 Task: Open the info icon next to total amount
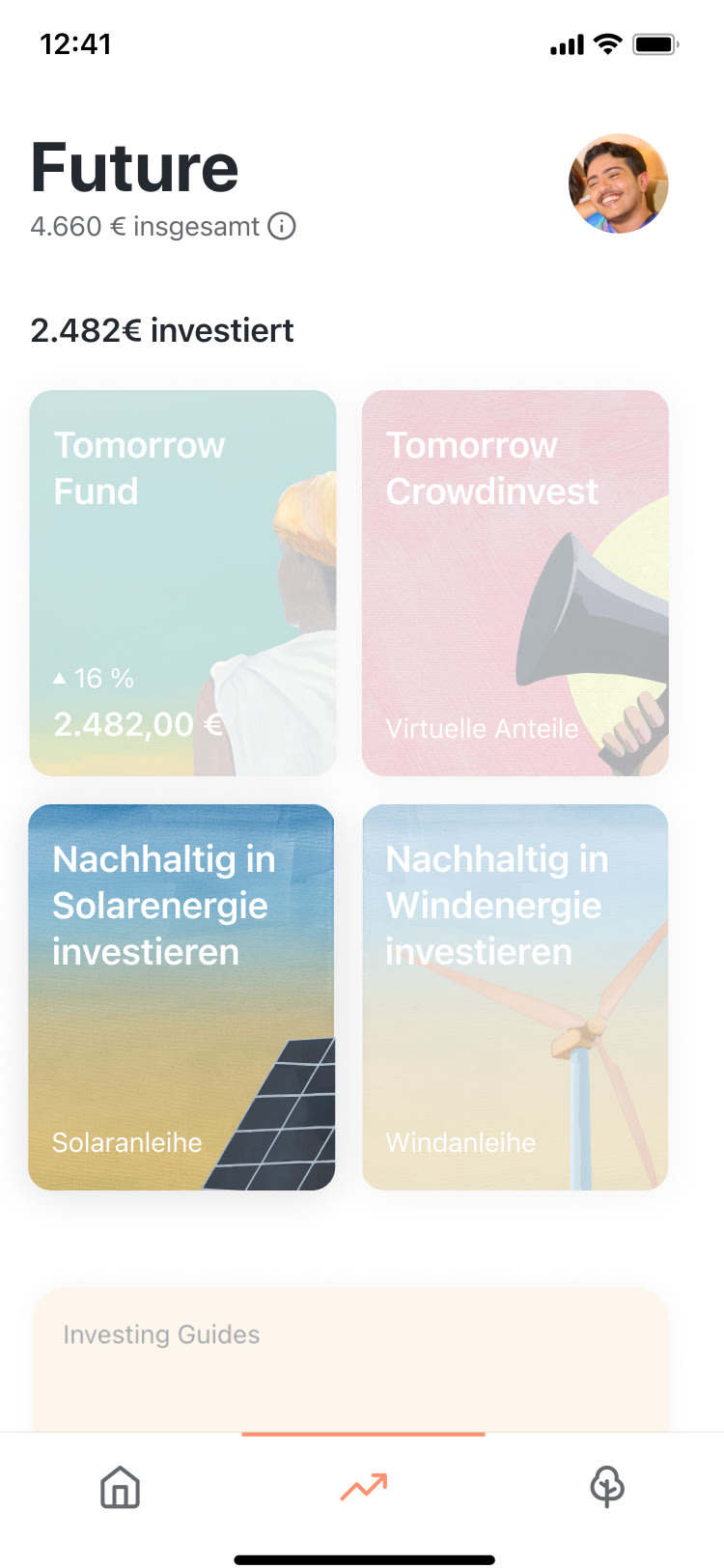coord(281,228)
